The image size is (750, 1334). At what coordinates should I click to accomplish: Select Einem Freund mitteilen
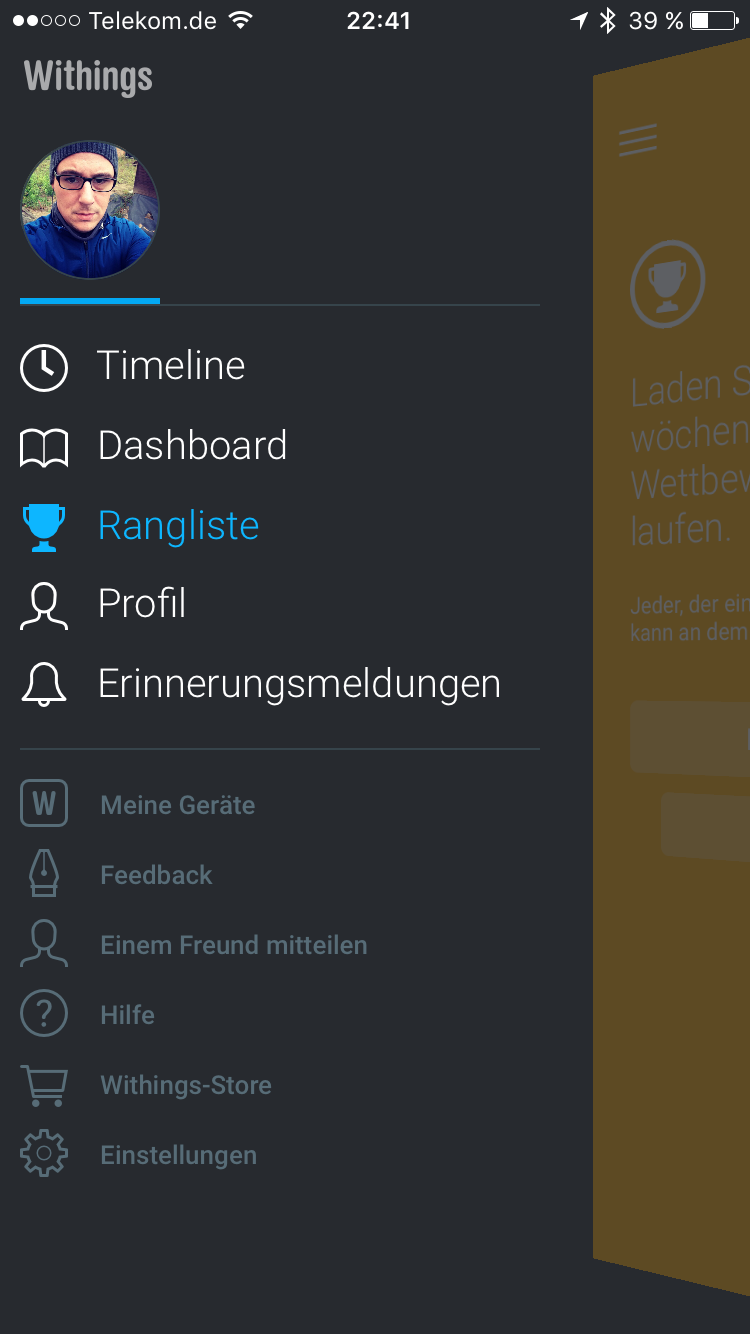coord(233,945)
